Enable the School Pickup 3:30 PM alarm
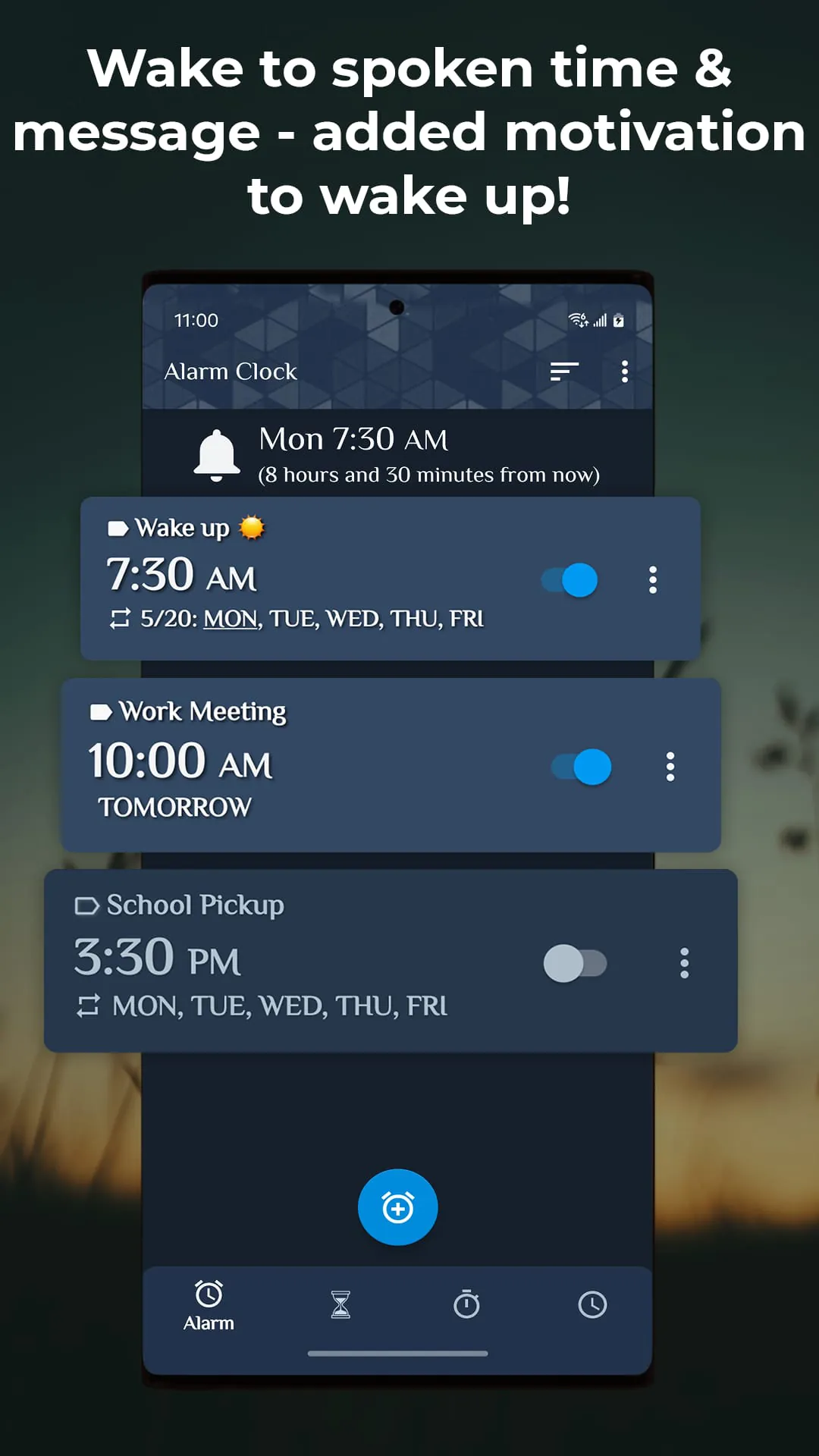This screenshot has height=1456, width=819. [576, 963]
